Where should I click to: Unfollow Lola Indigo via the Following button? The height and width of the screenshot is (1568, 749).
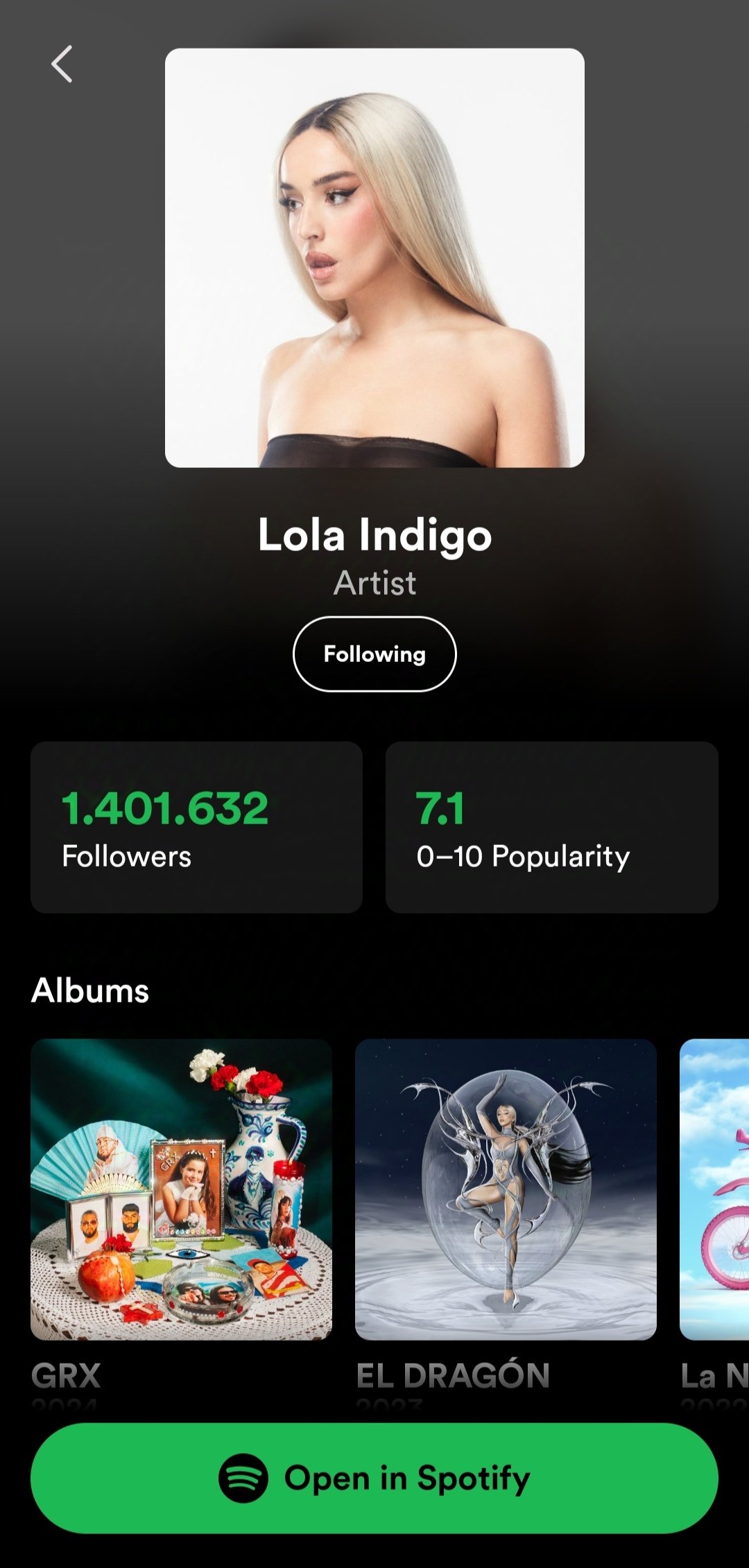[374, 654]
